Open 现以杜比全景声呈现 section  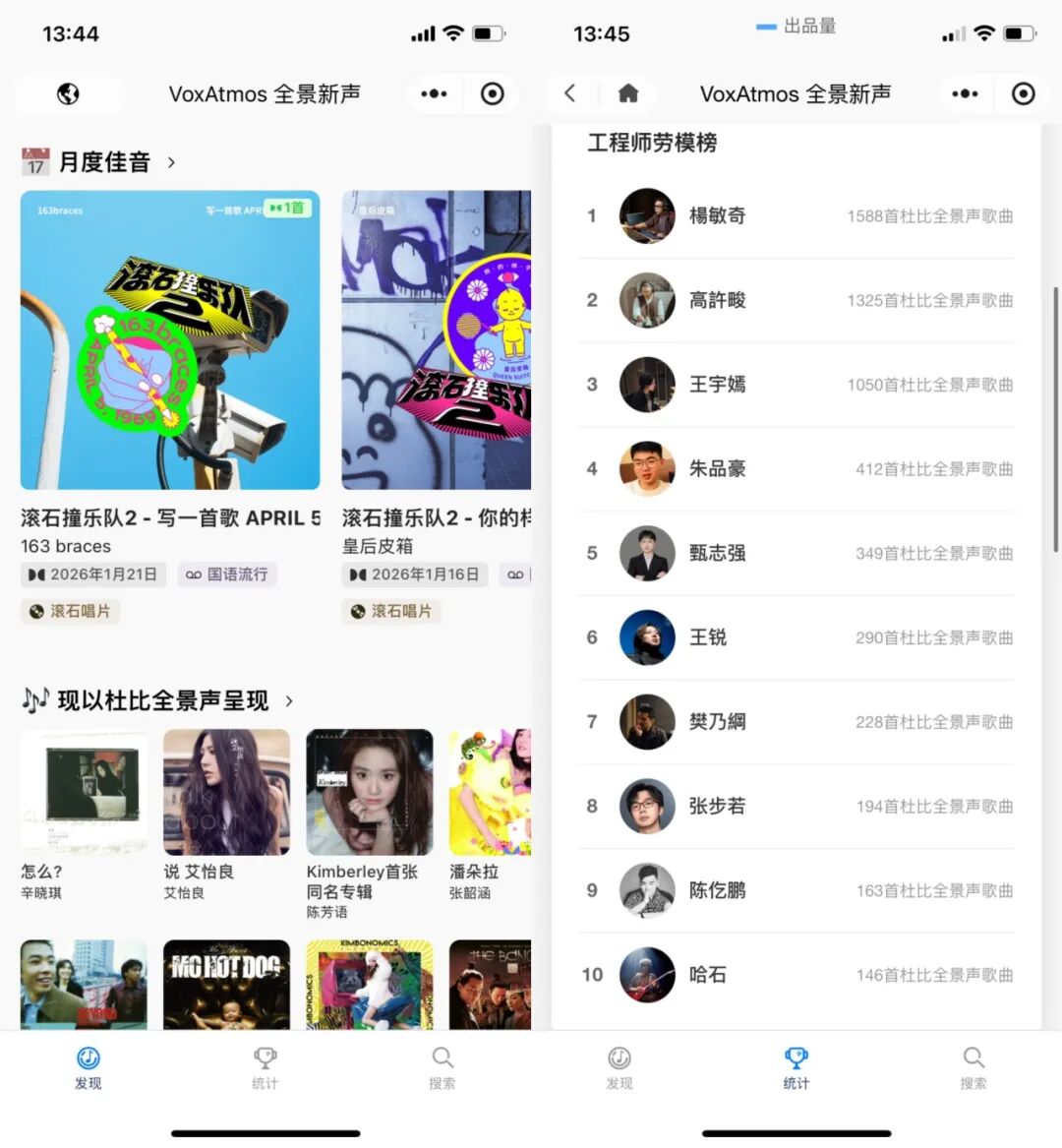(288, 701)
